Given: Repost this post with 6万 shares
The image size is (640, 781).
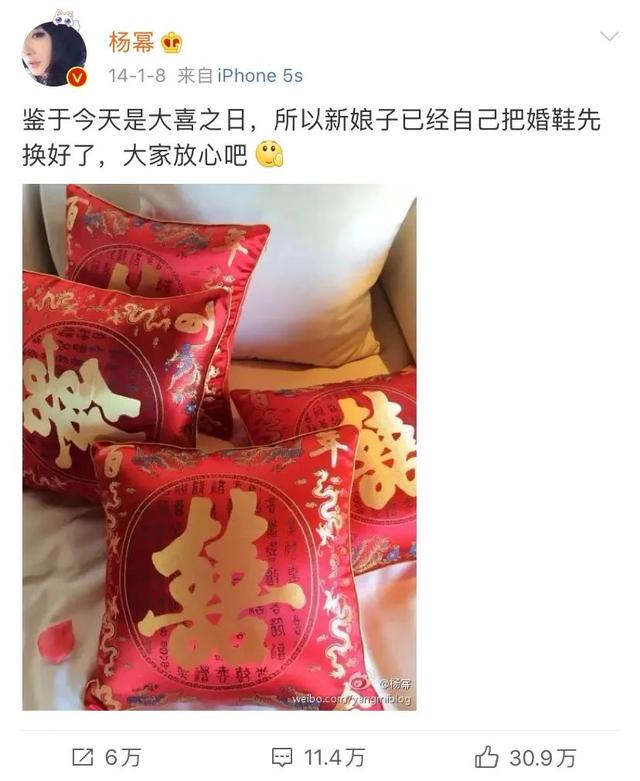Looking at the screenshot, I should click(x=108, y=757).
